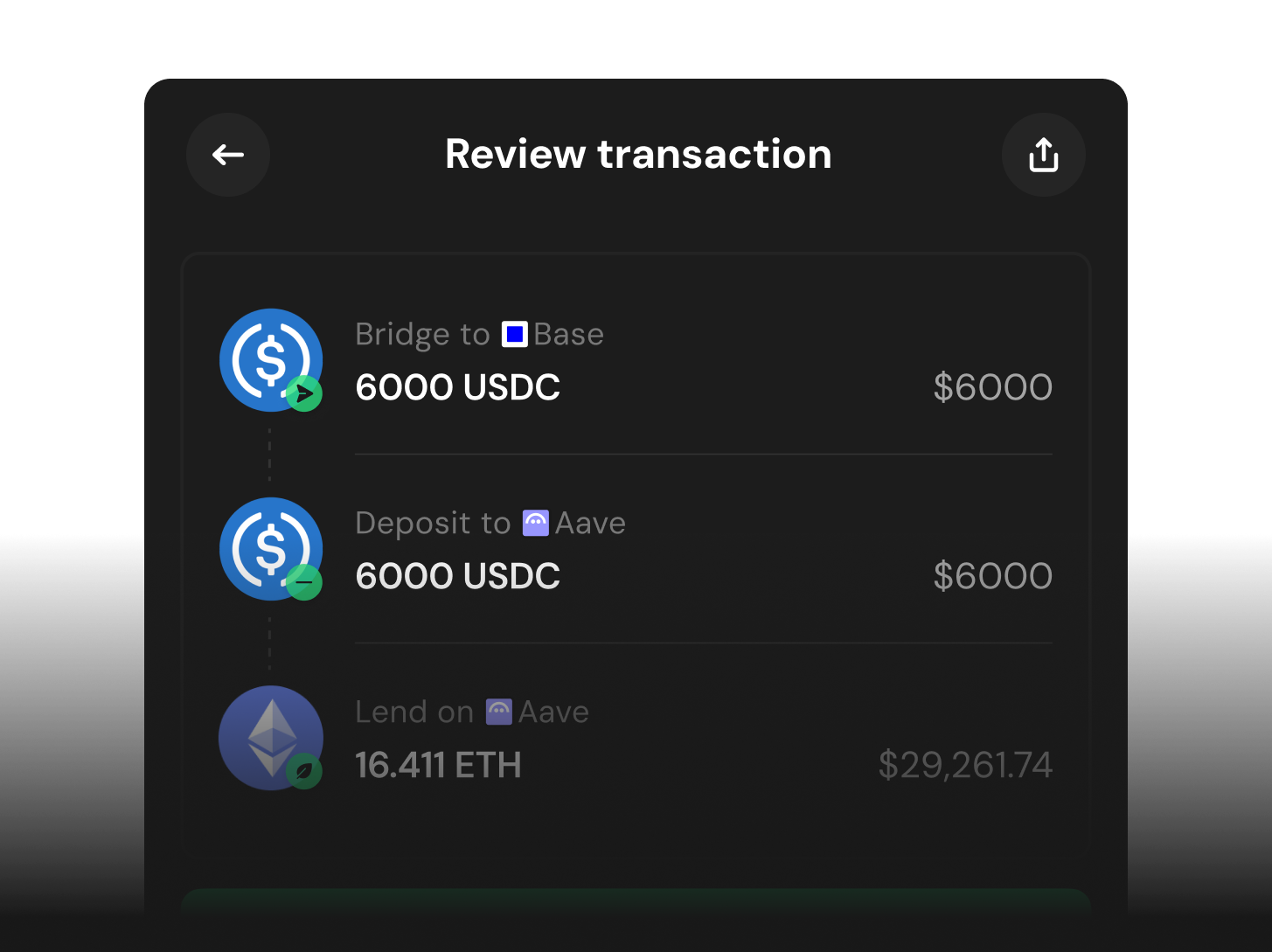Image resolution: width=1272 pixels, height=952 pixels.
Task: Go back using the arrow
Action: point(228,155)
